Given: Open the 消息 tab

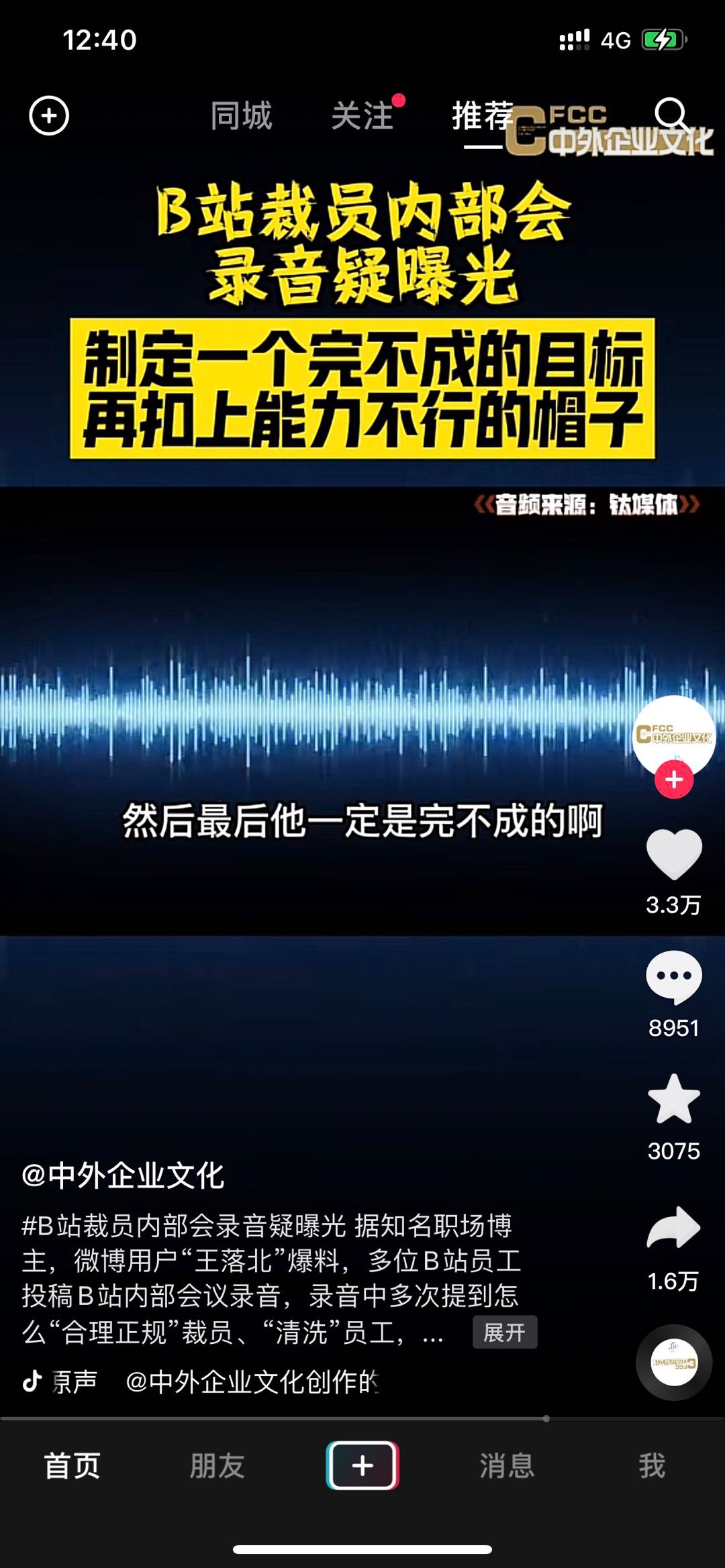Looking at the screenshot, I should (507, 1465).
